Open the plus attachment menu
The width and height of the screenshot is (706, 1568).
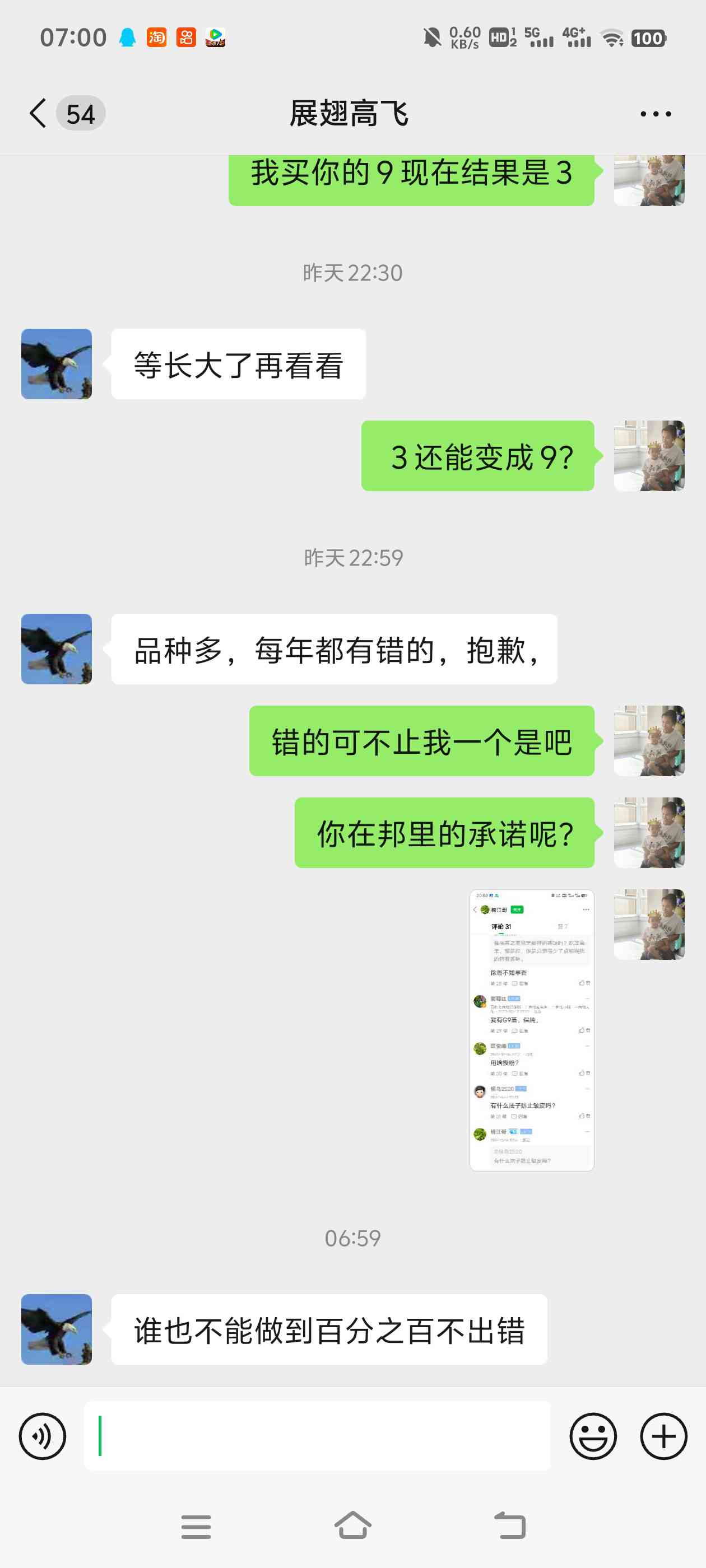pyautogui.click(x=663, y=1436)
